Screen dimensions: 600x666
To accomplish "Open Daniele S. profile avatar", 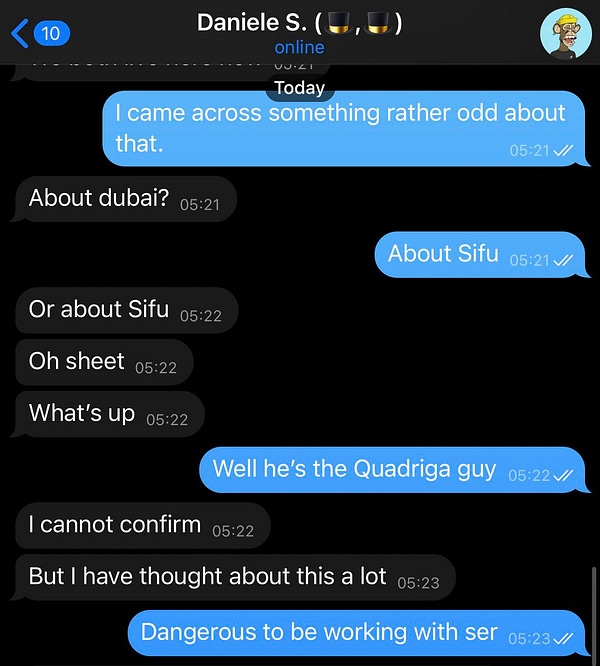I will coord(565,35).
